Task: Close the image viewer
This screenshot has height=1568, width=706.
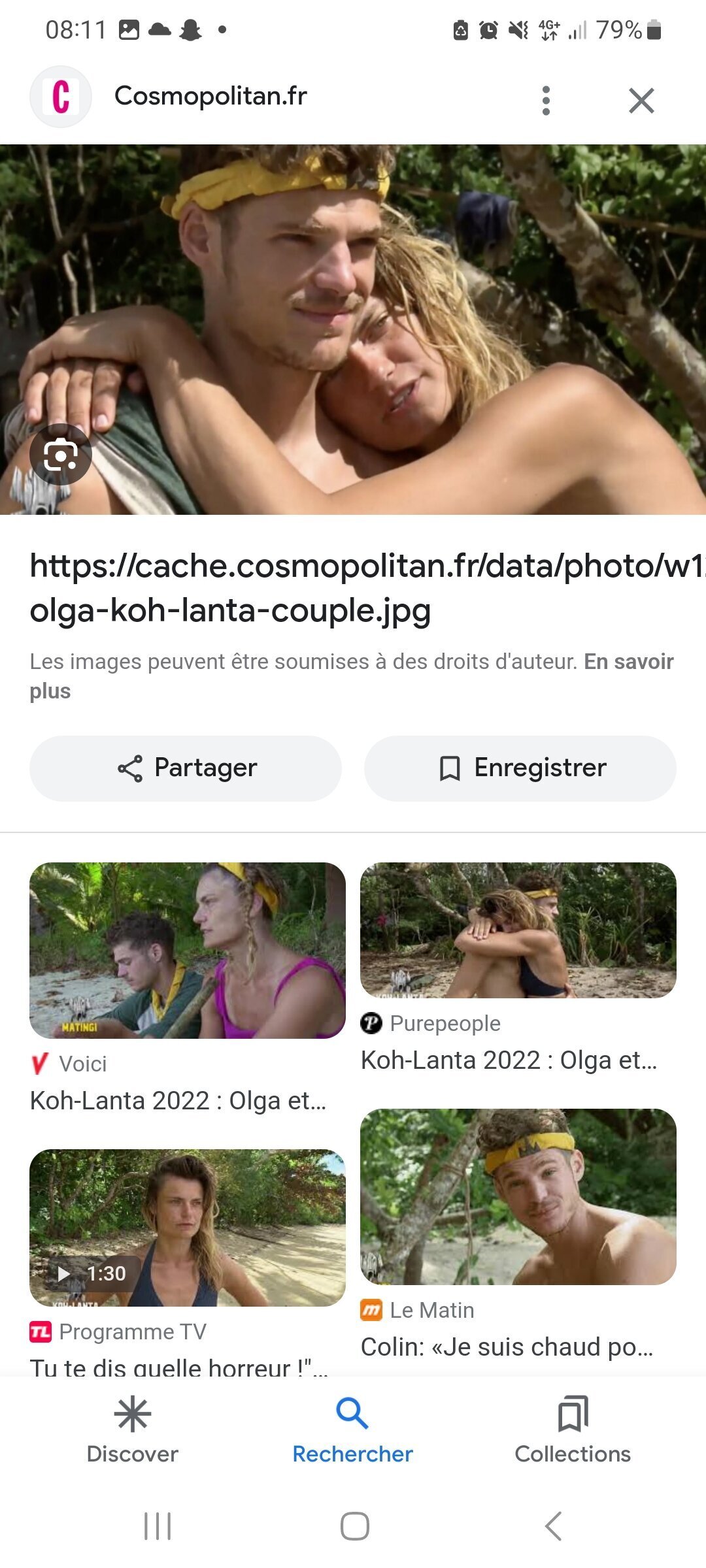Action: tap(641, 101)
